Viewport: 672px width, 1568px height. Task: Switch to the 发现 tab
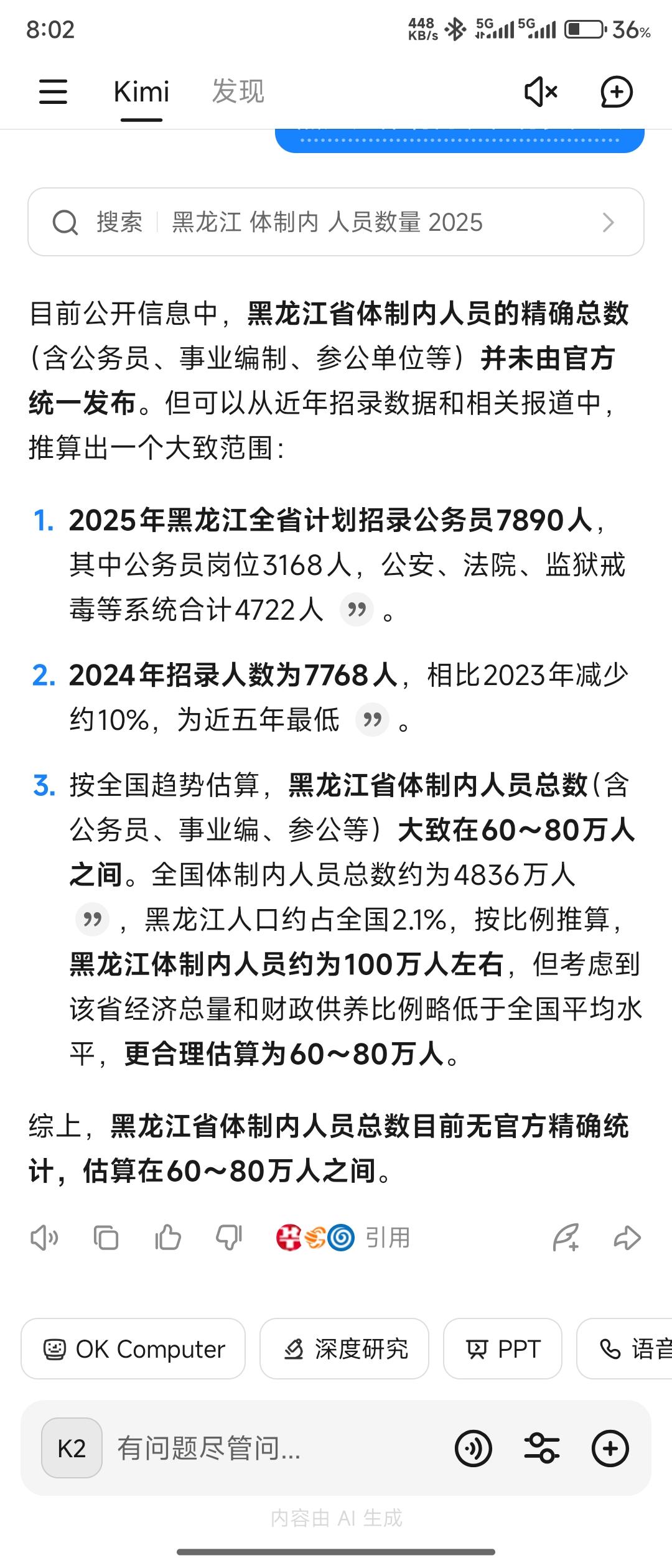point(238,90)
